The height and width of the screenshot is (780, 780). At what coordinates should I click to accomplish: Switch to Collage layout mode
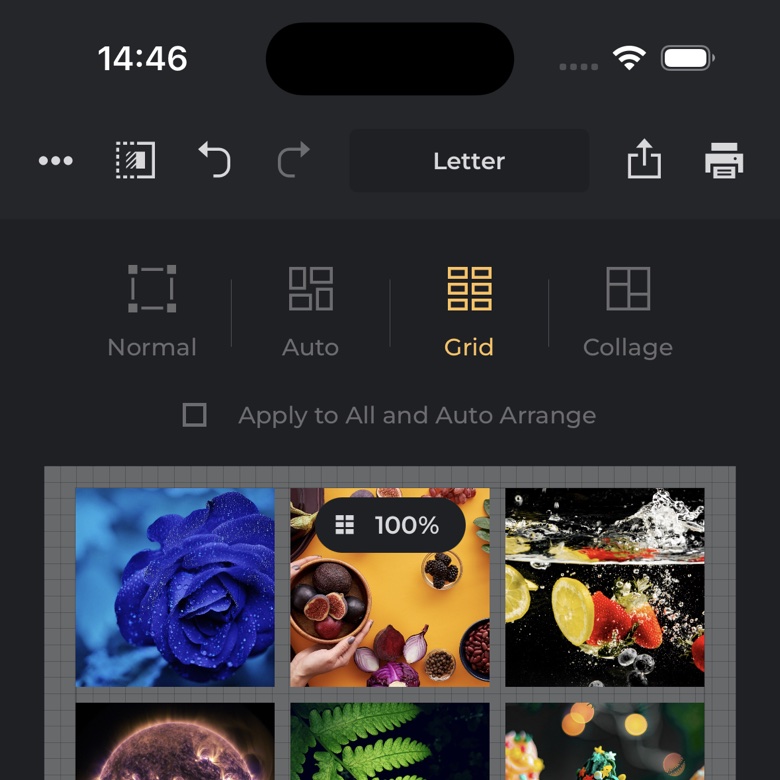pos(628,311)
